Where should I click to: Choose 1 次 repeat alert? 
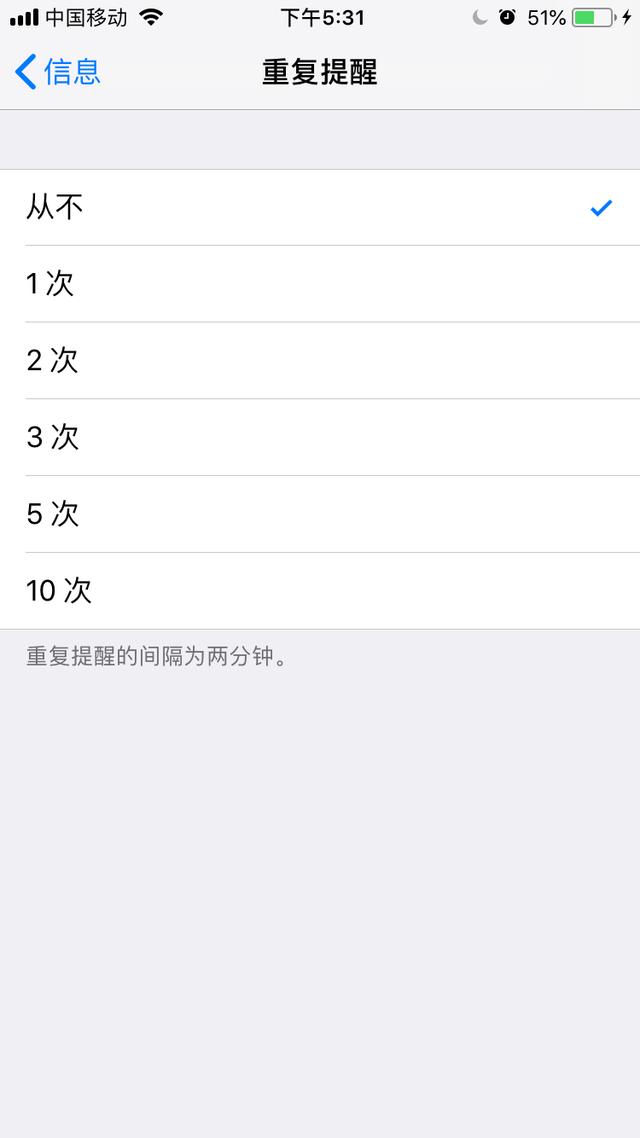point(320,284)
